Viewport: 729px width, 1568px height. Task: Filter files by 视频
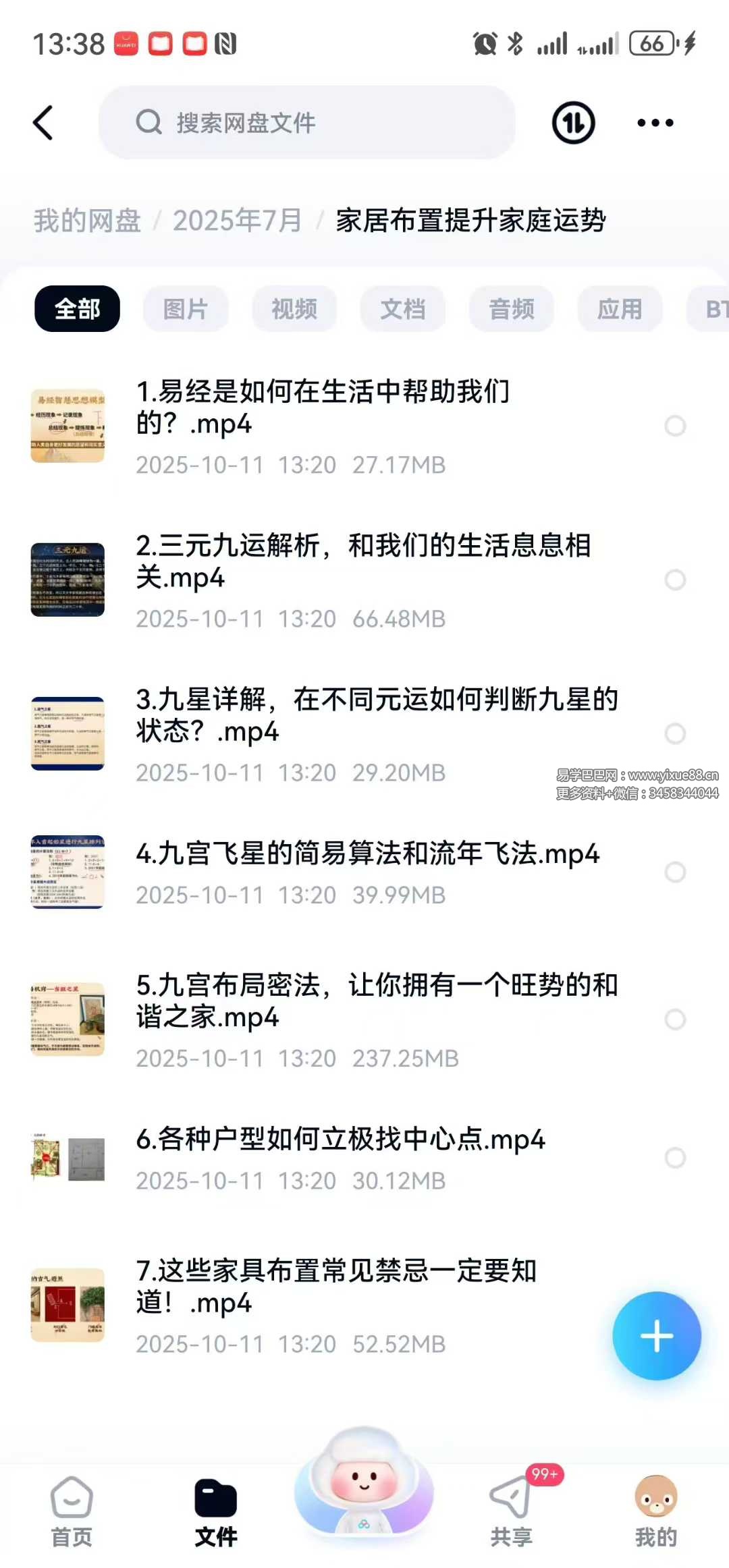[x=294, y=309]
